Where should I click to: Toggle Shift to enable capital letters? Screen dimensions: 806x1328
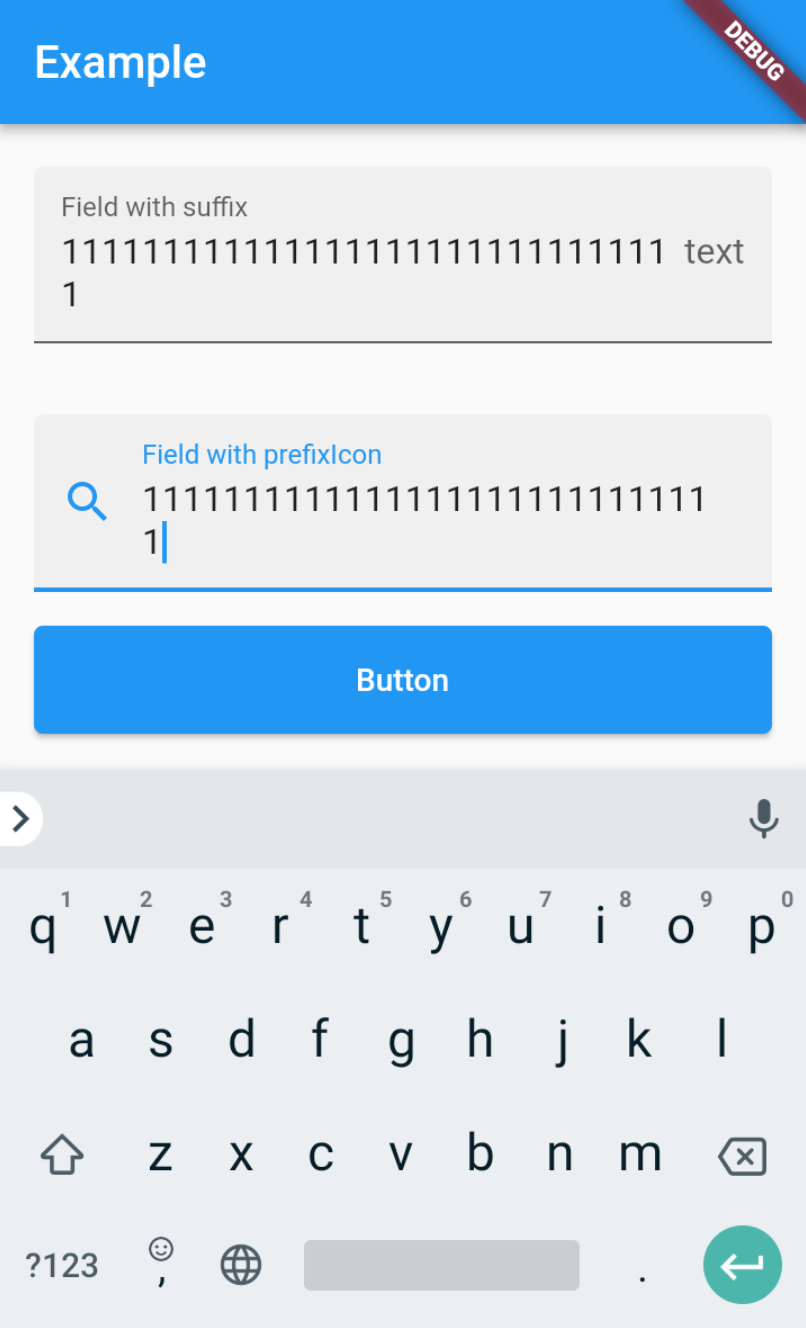pyautogui.click(x=61, y=1155)
